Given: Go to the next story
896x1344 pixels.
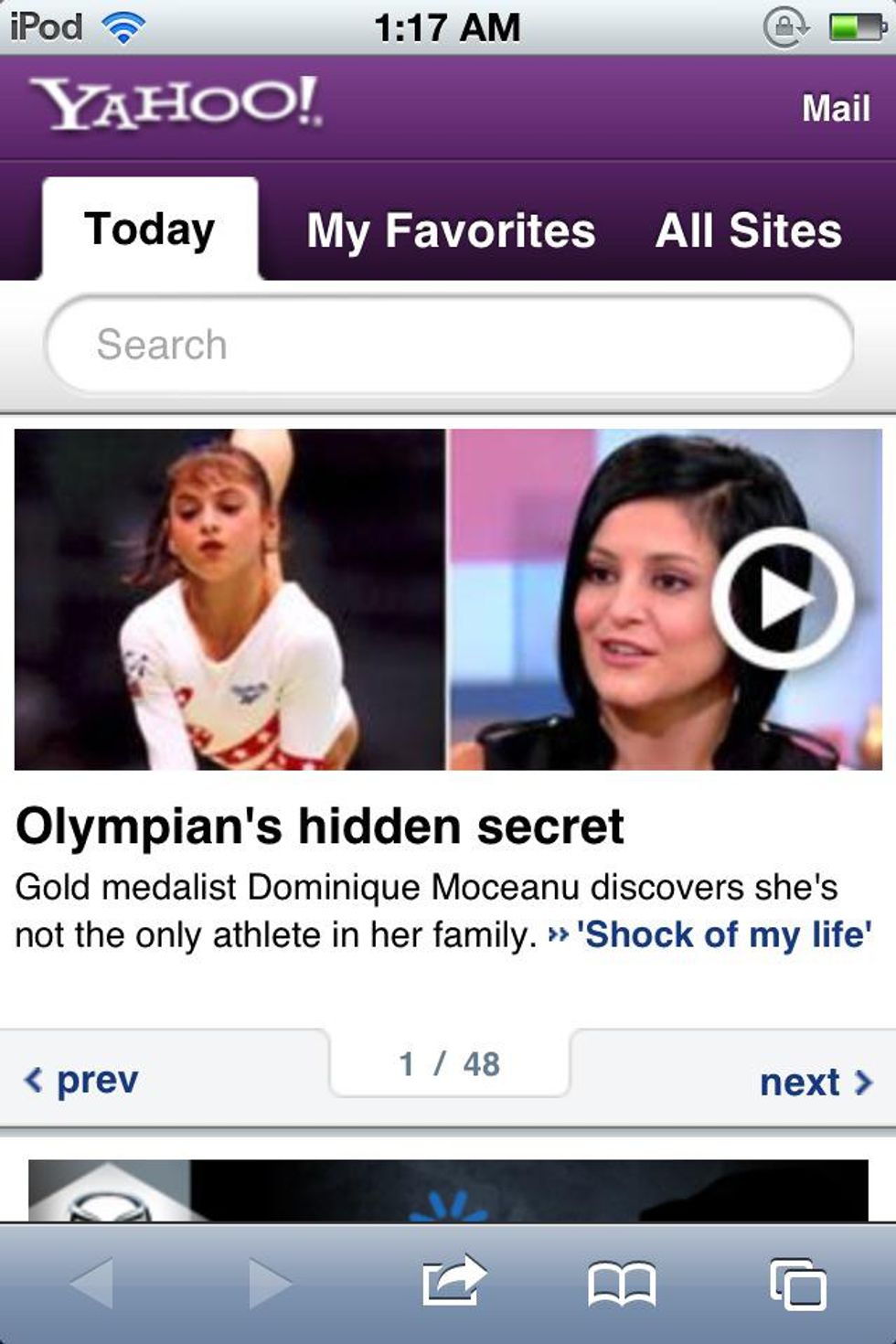Looking at the screenshot, I should coord(815,1083).
